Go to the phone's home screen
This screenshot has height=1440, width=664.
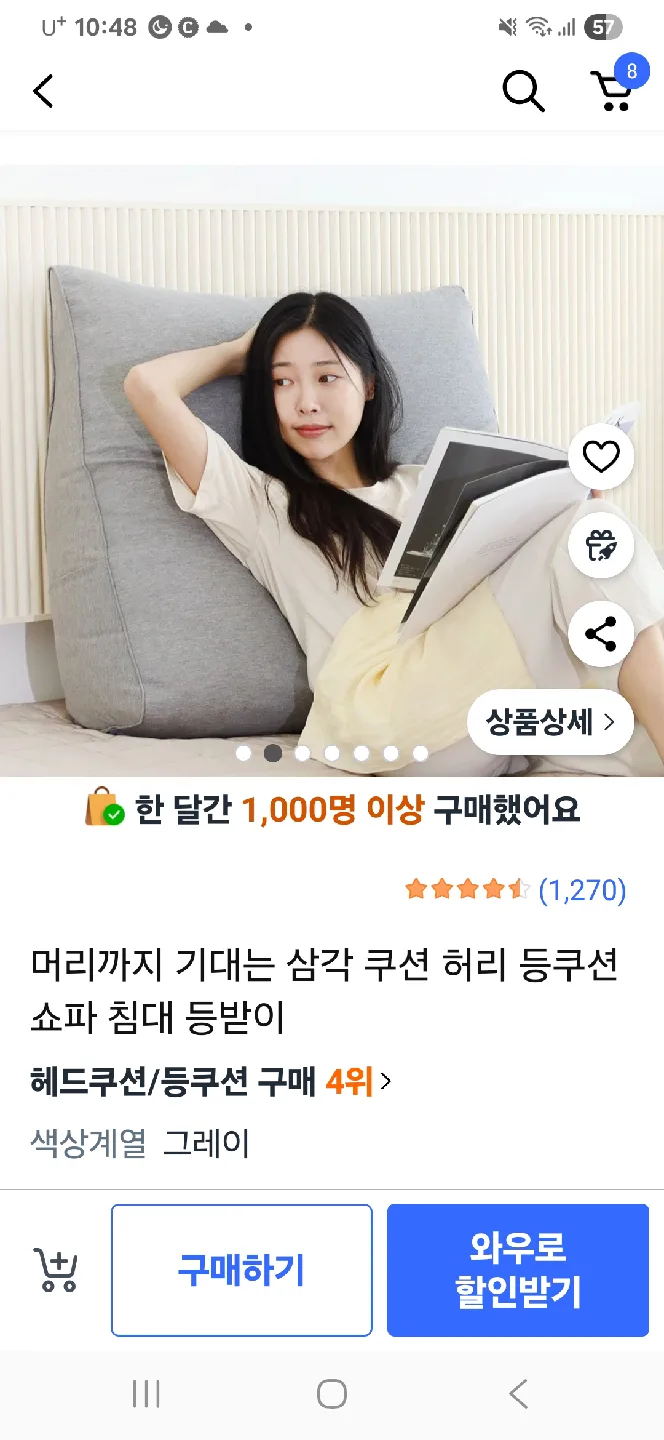pyautogui.click(x=331, y=1394)
